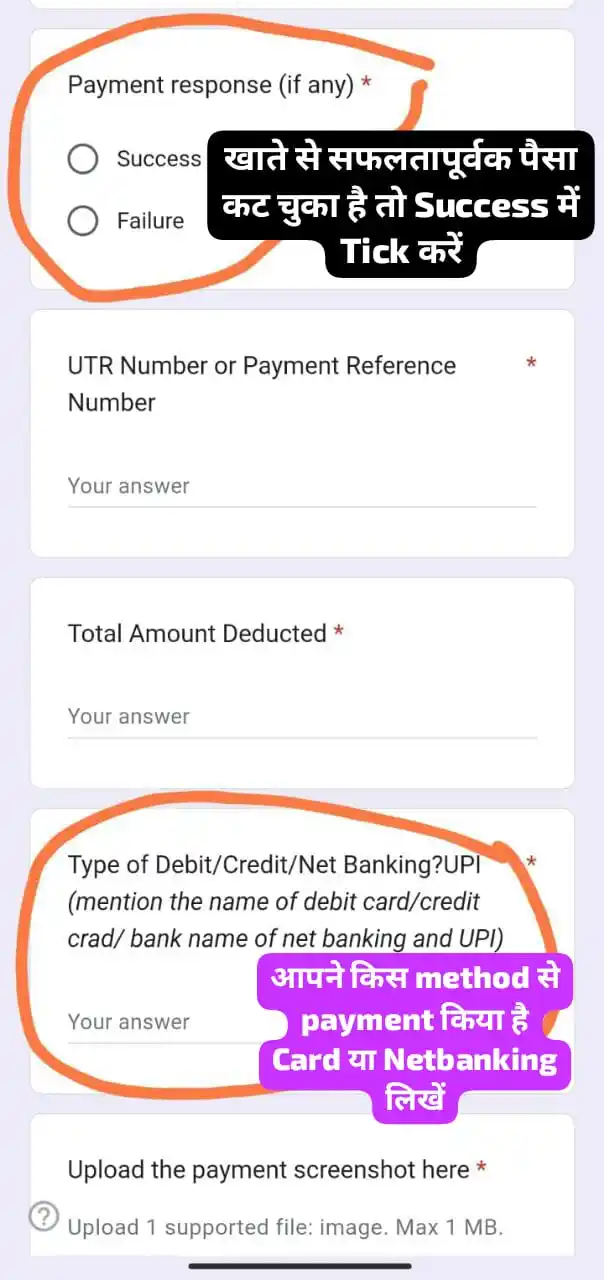Focus the Total Amount Deducted answer field
Image resolution: width=604 pixels, height=1280 pixels.
[300, 717]
